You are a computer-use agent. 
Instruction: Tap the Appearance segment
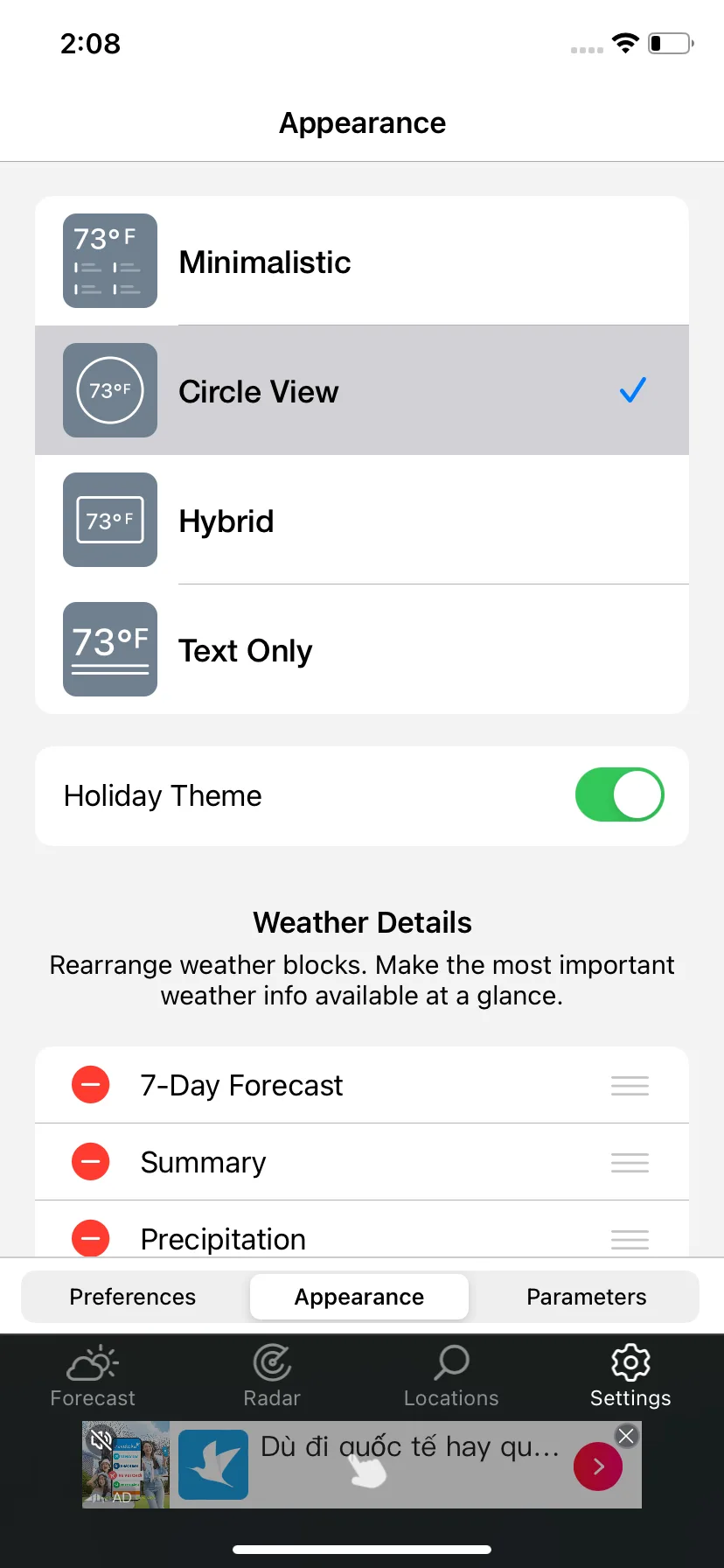[x=359, y=1297]
